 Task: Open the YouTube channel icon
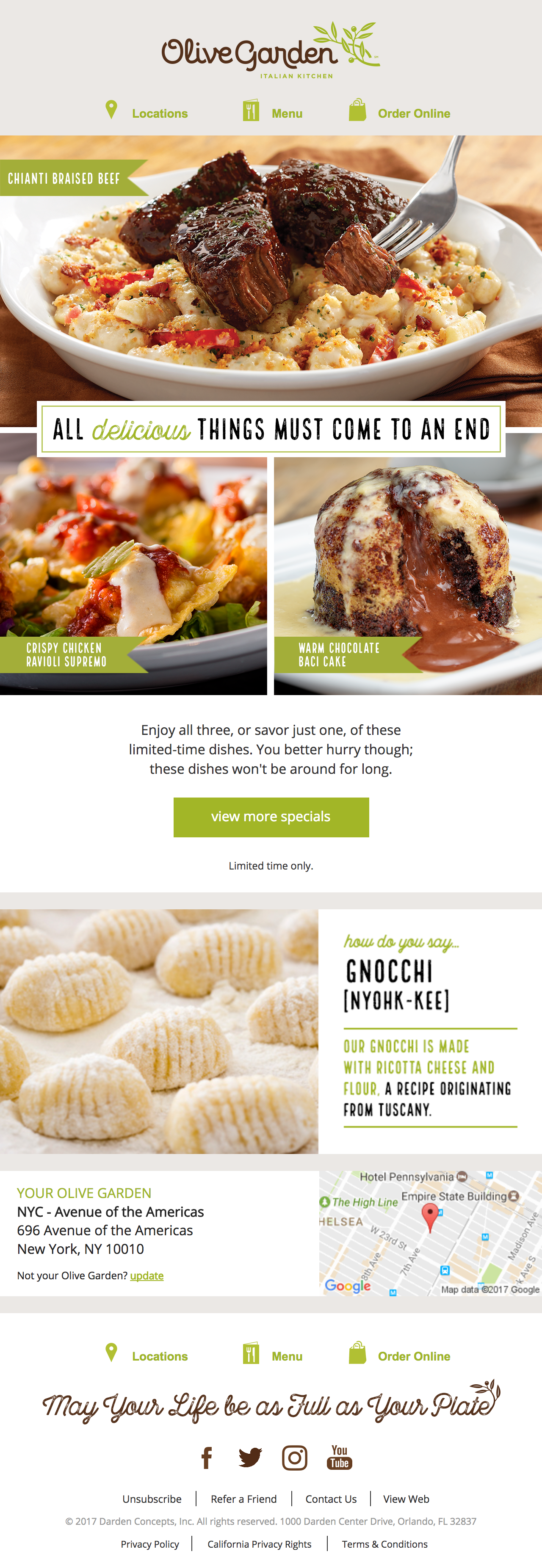point(339,1458)
